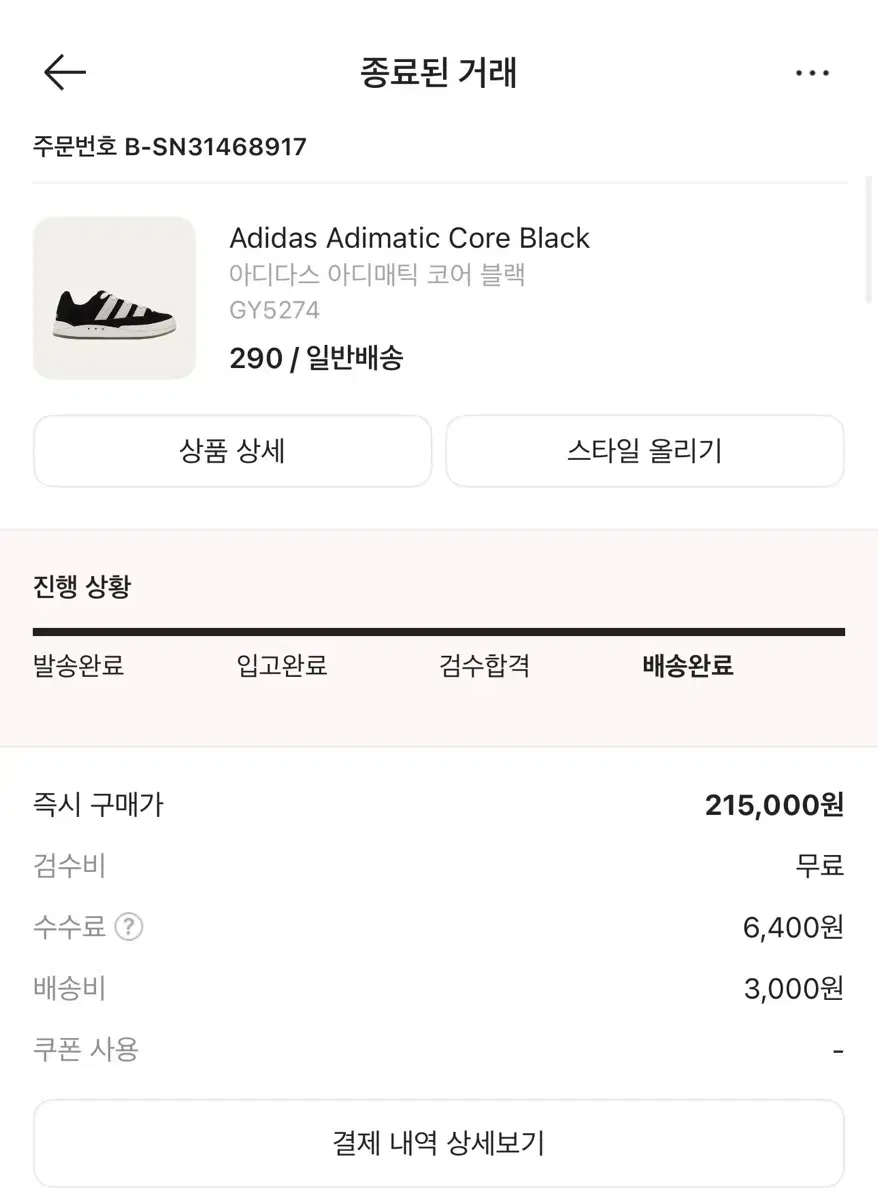Select the sneaker product thumbnail image
878x1200 pixels.
[x=114, y=299]
